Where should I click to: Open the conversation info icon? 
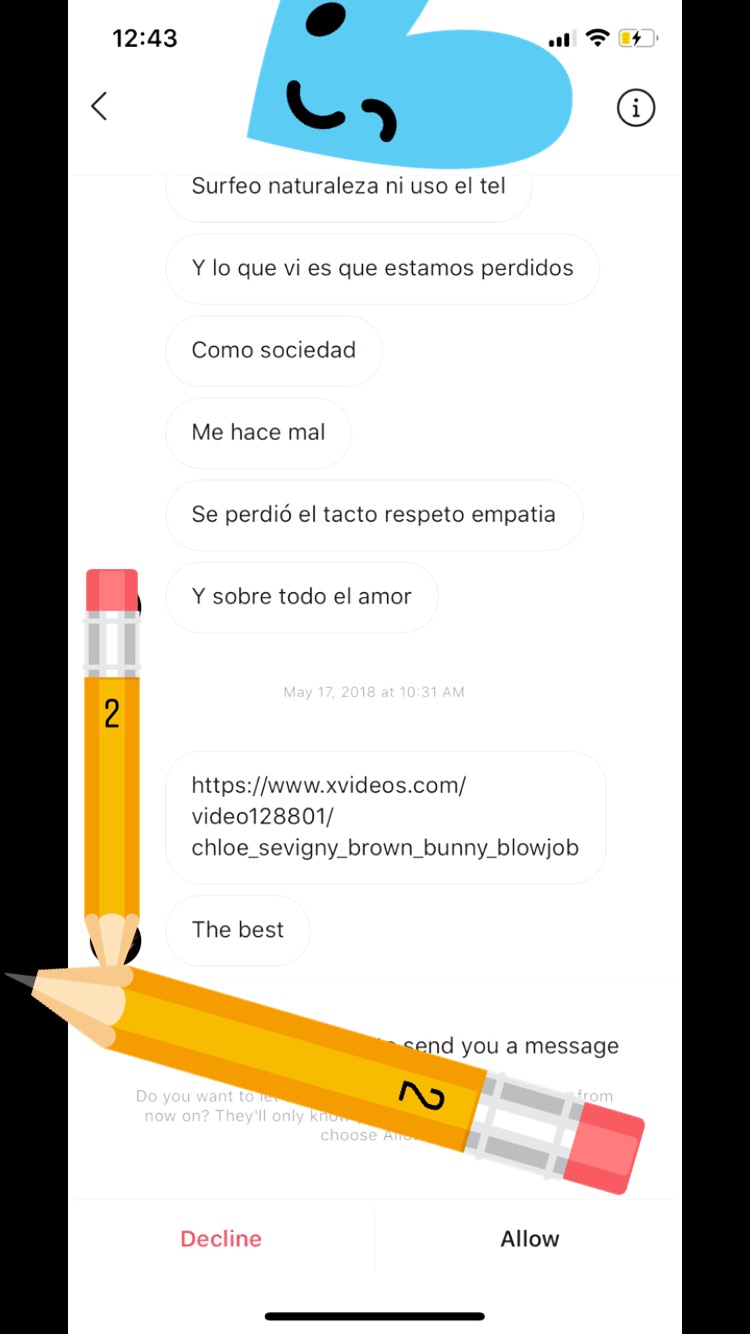coord(635,107)
